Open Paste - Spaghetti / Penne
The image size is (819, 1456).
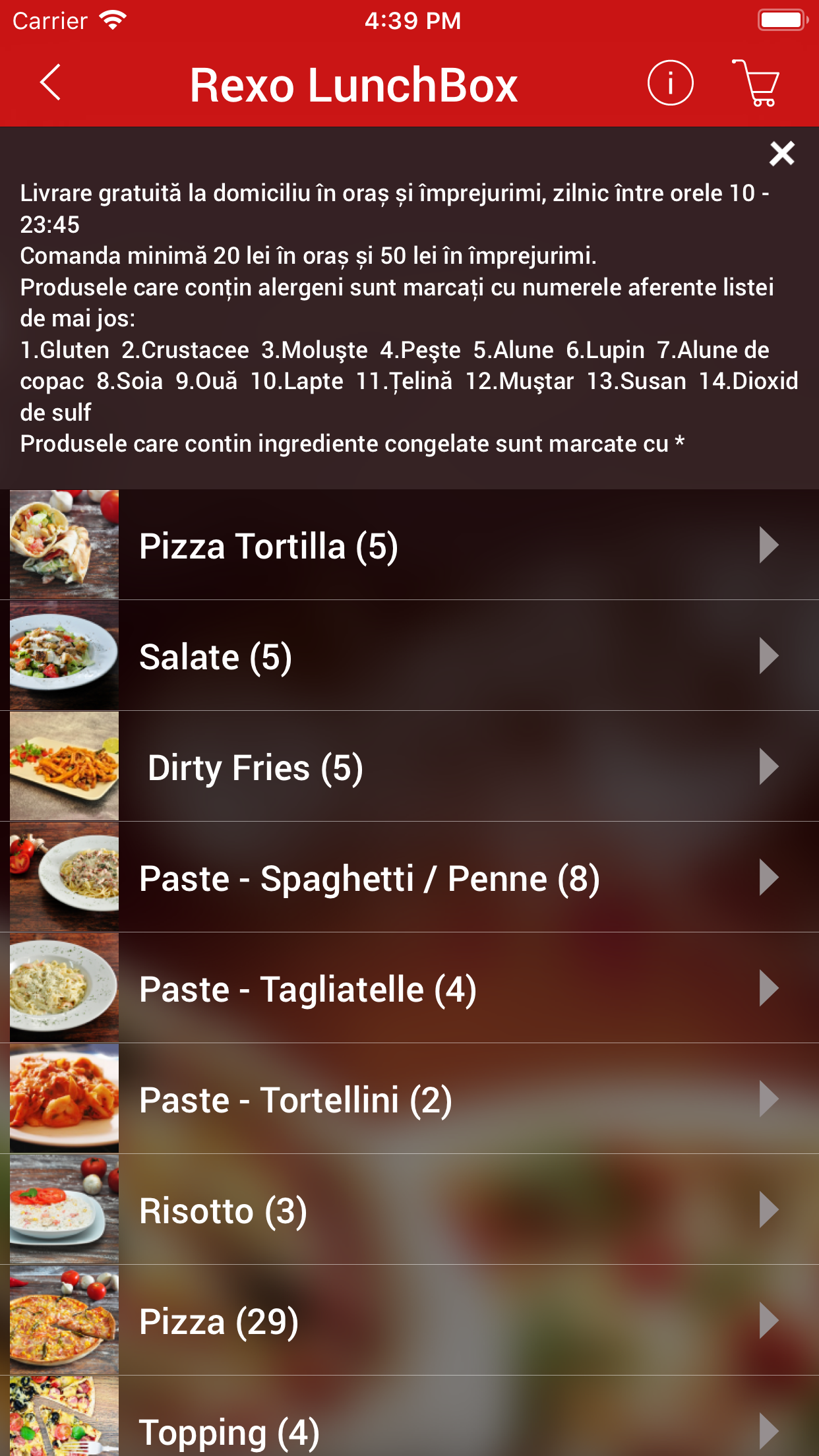[x=409, y=877]
